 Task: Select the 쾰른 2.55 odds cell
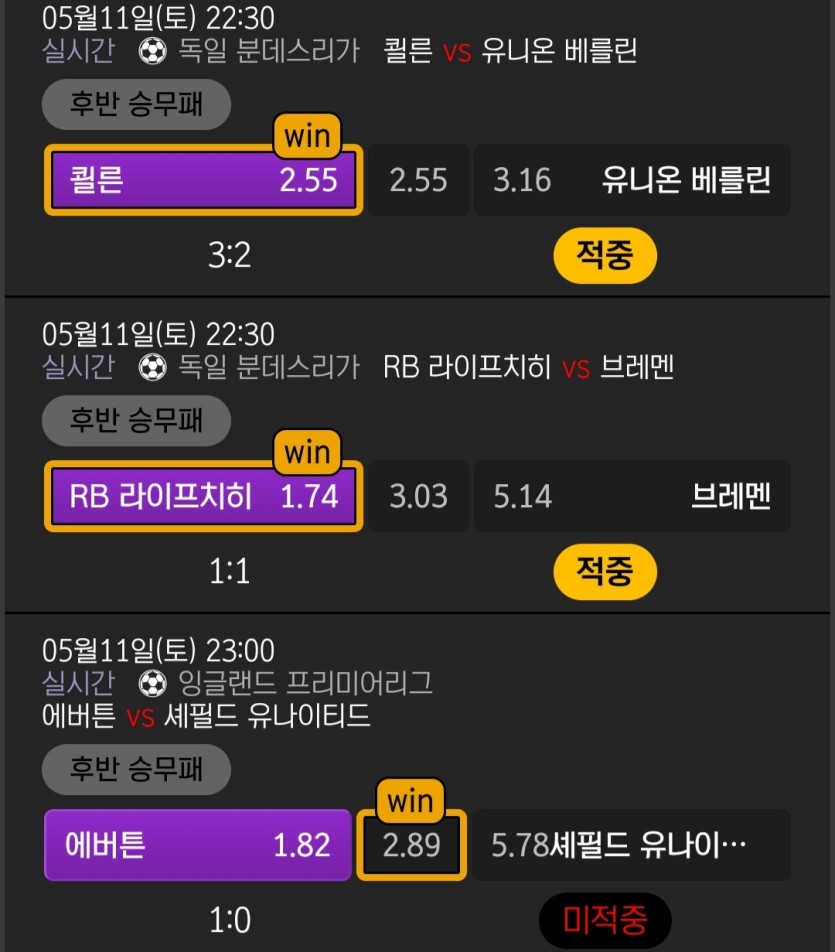tap(203, 180)
